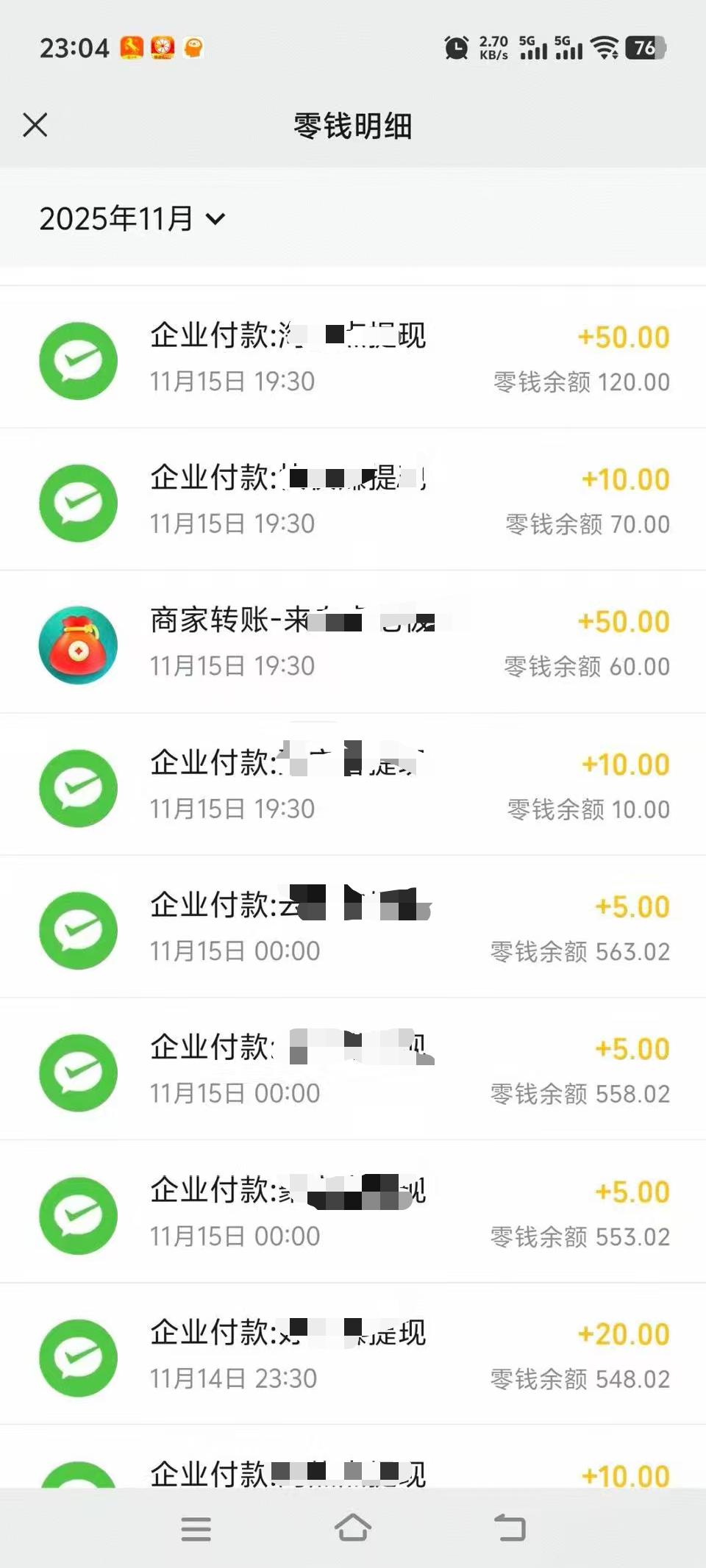Select the entry showing 零钱余额 553.02
706x1568 pixels.
pyautogui.click(x=353, y=1213)
